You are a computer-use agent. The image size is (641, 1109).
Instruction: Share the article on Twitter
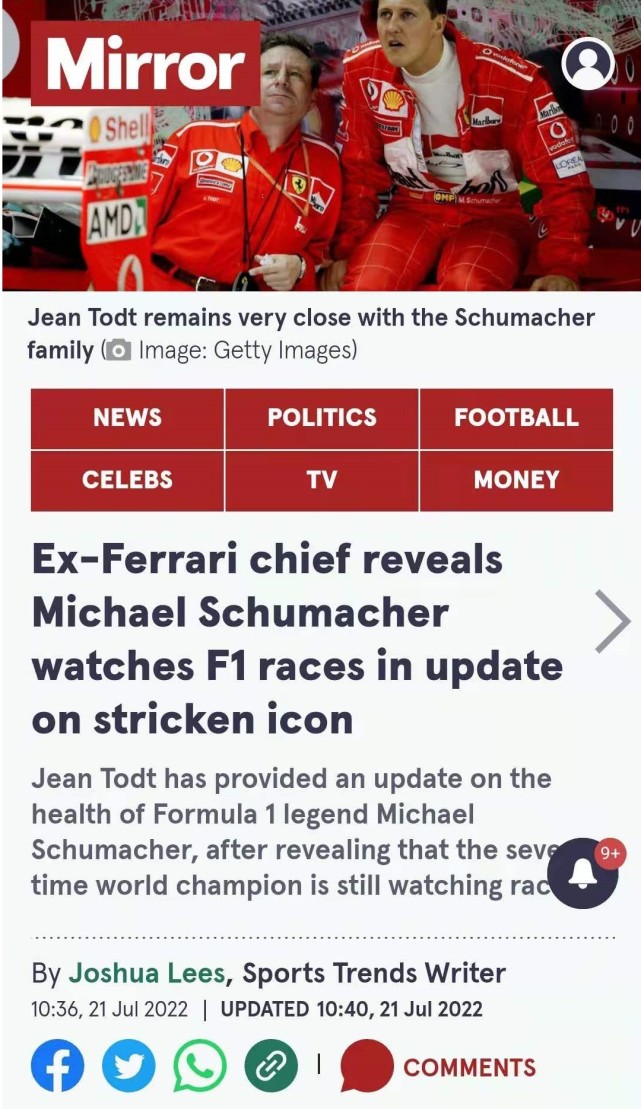129,1066
